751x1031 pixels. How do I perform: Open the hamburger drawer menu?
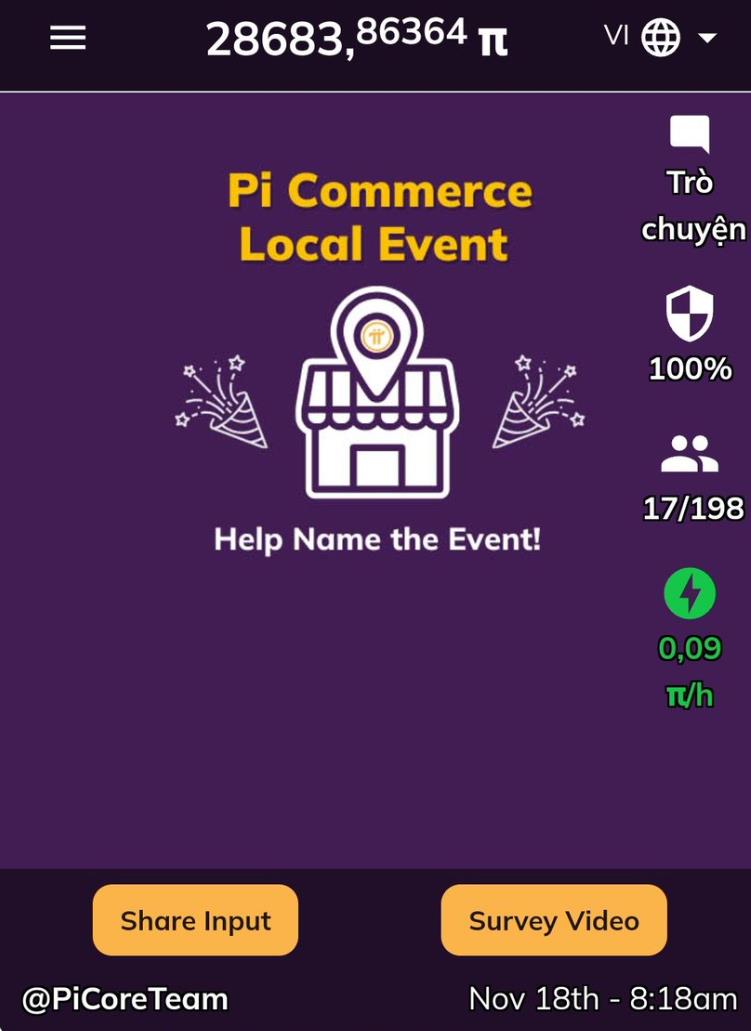tap(68, 39)
